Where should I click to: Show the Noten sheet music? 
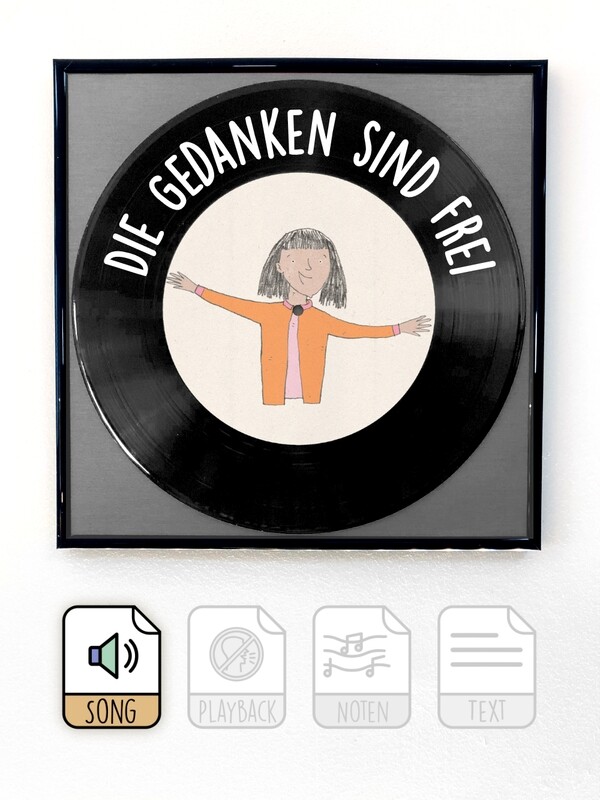(x=362, y=666)
